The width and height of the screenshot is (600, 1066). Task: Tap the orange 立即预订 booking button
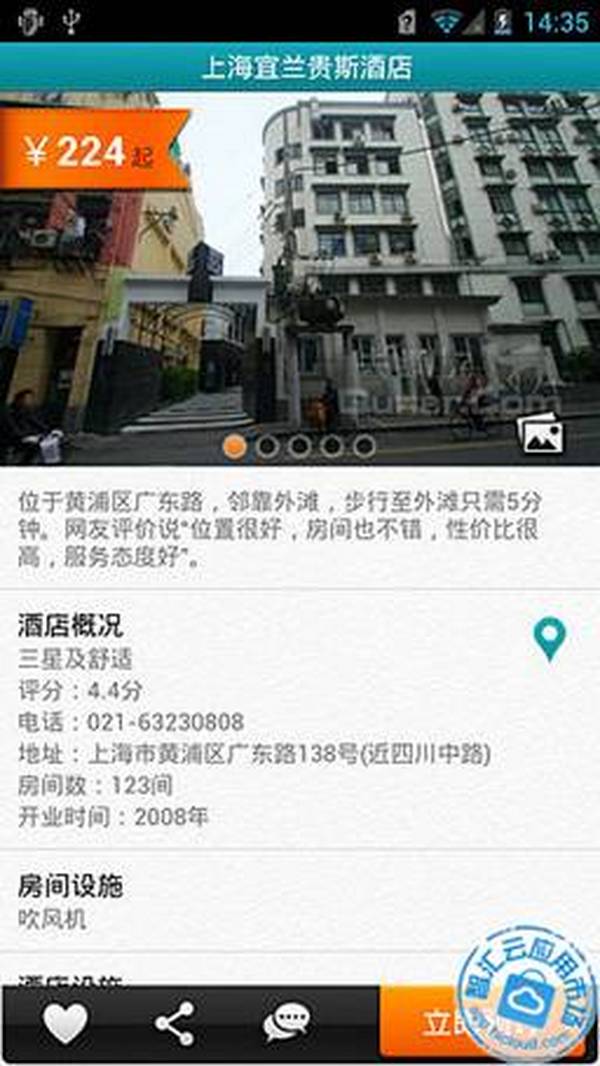coord(440,1022)
